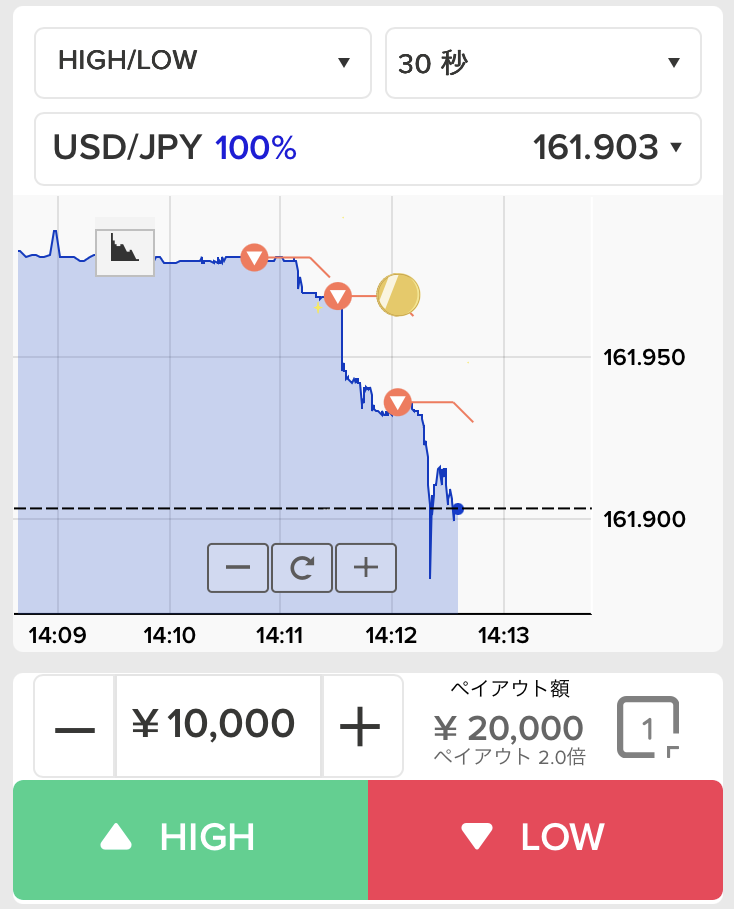Open the one-click trade icon labeled 1
This screenshot has width=734, height=909.
click(x=648, y=727)
